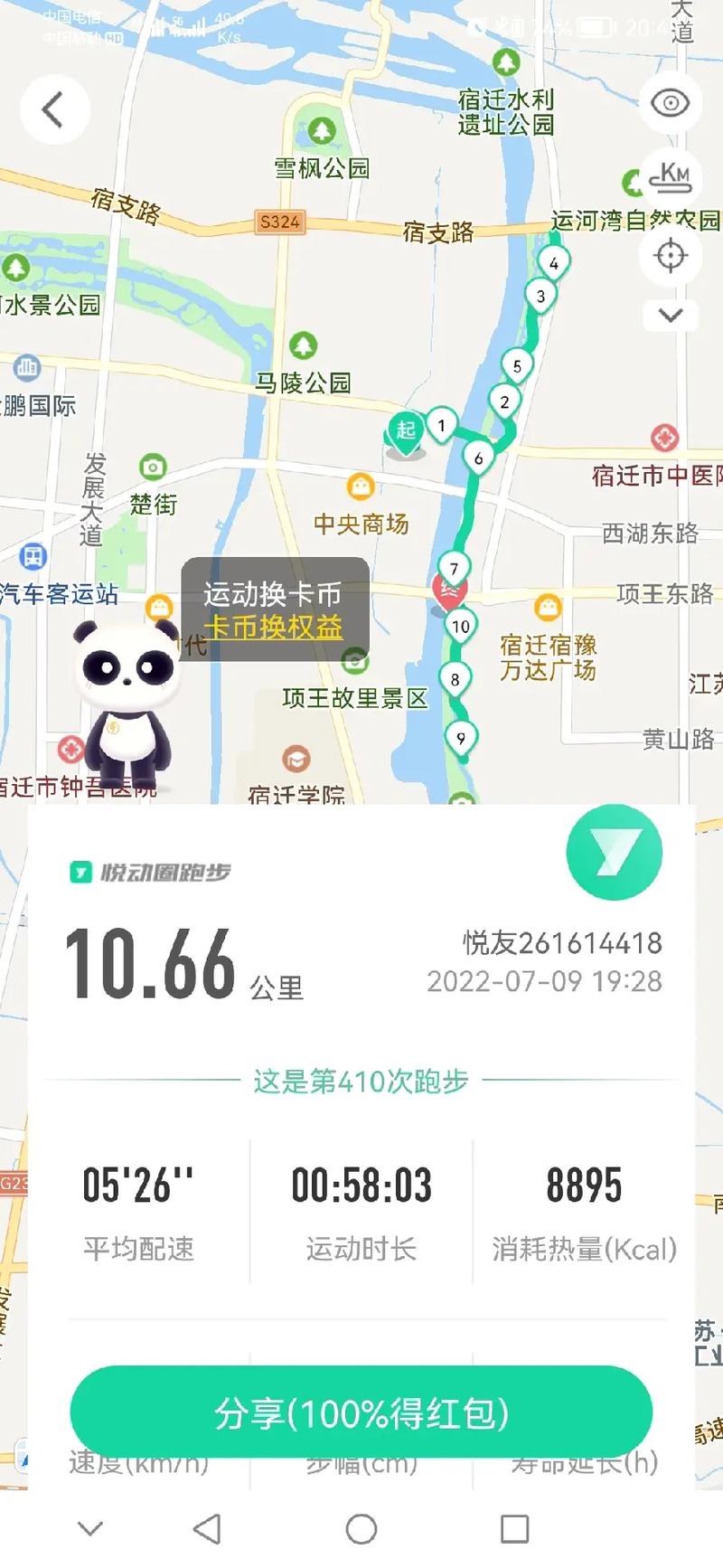This screenshot has width=723, height=1568.
Task: Go back using the top-left arrow
Action: pyautogui.click(x=53, y=110)
